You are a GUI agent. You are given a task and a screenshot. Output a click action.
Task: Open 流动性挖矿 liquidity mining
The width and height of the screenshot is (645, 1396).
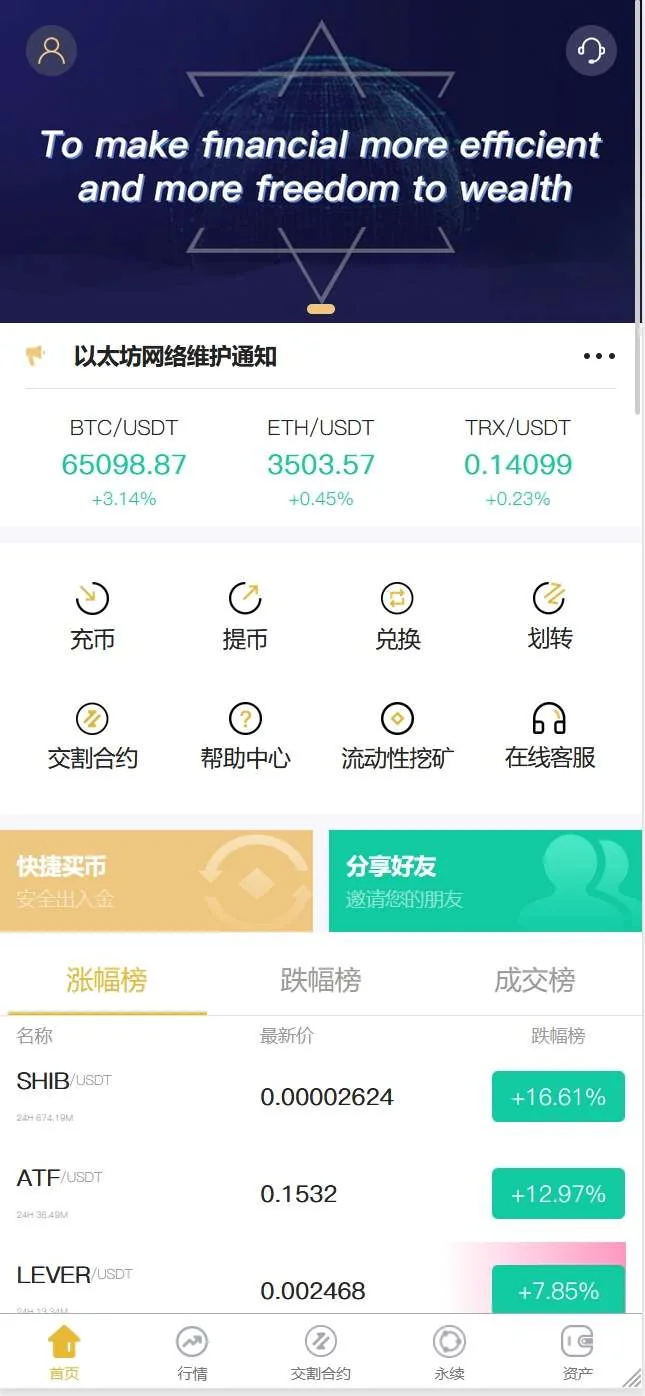pos(397,736)
